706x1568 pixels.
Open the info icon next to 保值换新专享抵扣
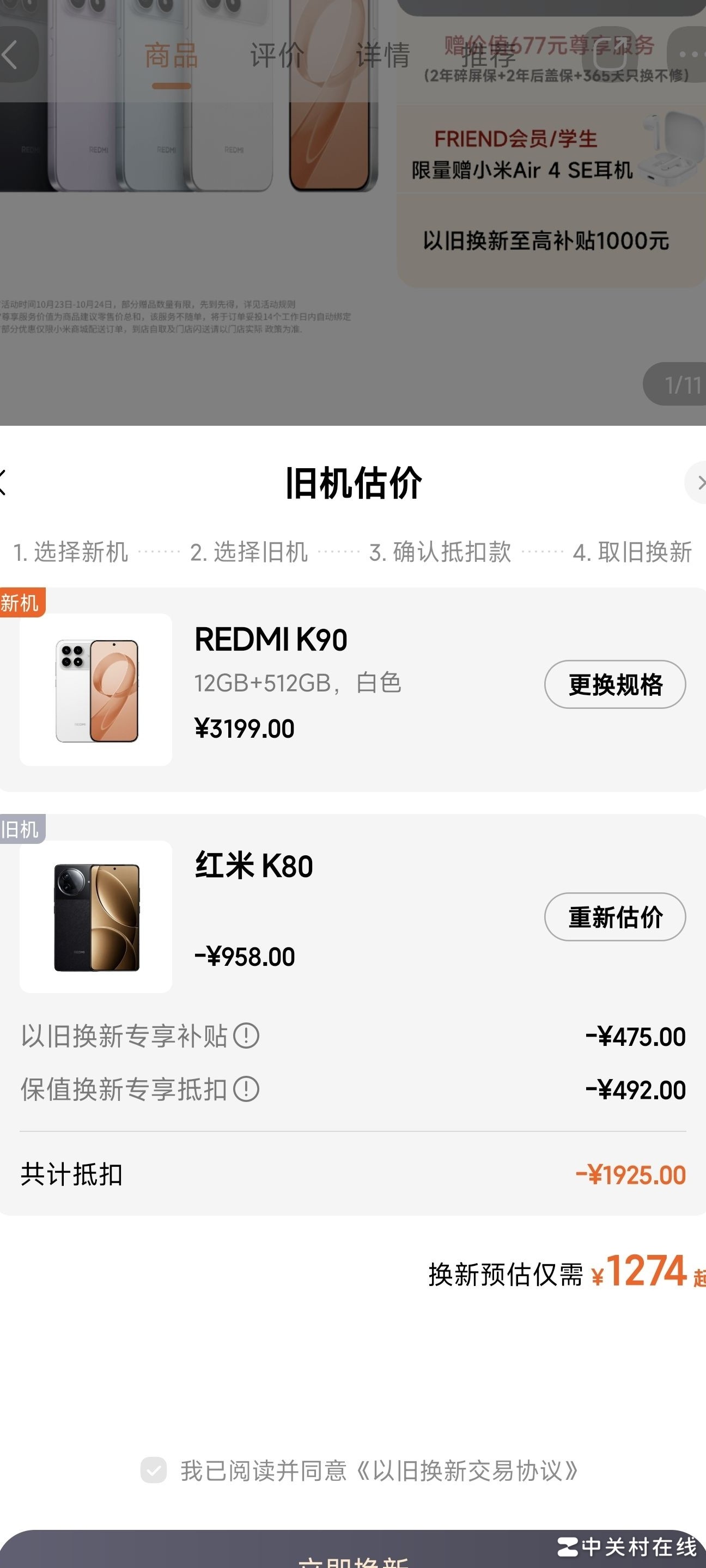(246, 1089)
